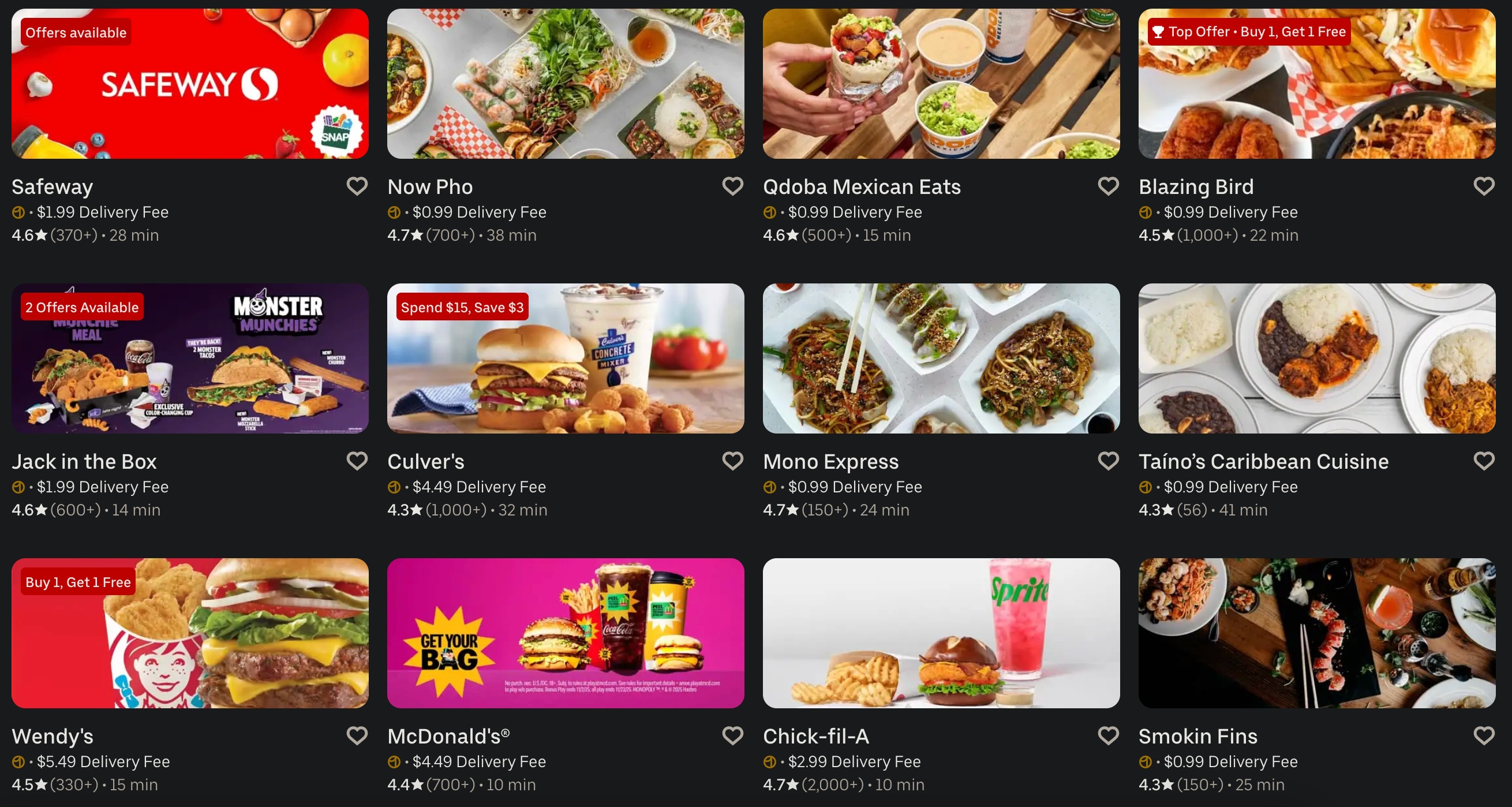Screen dimensions: 1512x807
Task: View Blazing Bird restaurant
Action: 1316,84
